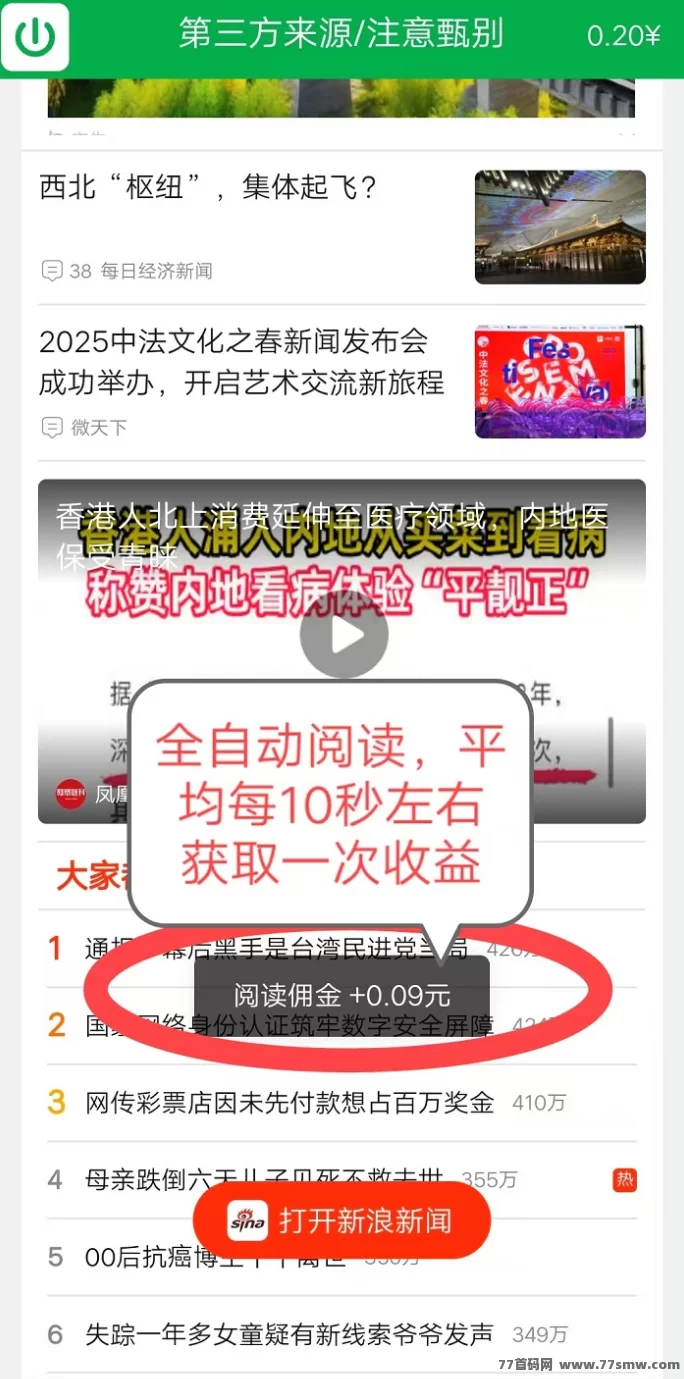View the 西北枢纽 article thumbnail image

point(560,227)
